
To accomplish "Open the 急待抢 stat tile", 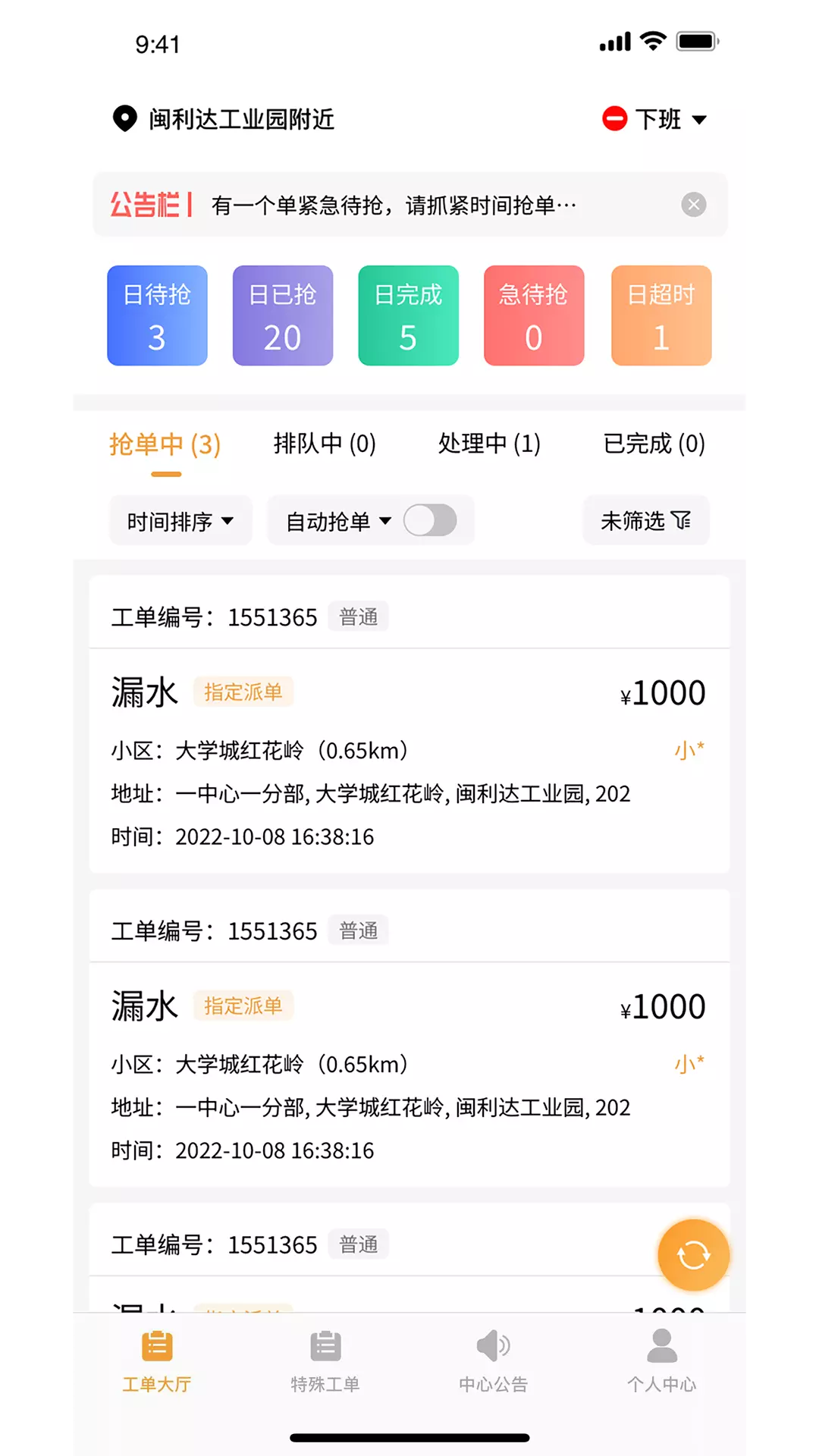I will pos(534,315).
